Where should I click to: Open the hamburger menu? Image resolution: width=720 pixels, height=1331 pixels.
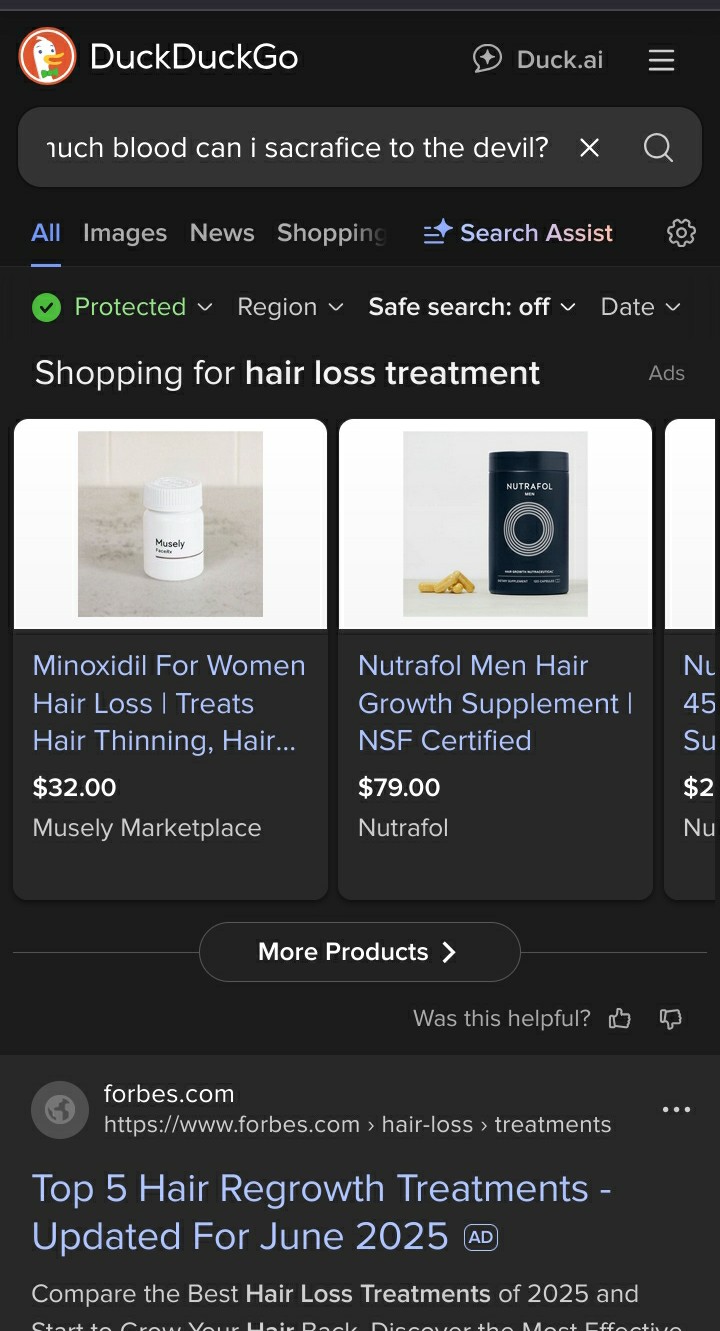click(x=661, y=60)
